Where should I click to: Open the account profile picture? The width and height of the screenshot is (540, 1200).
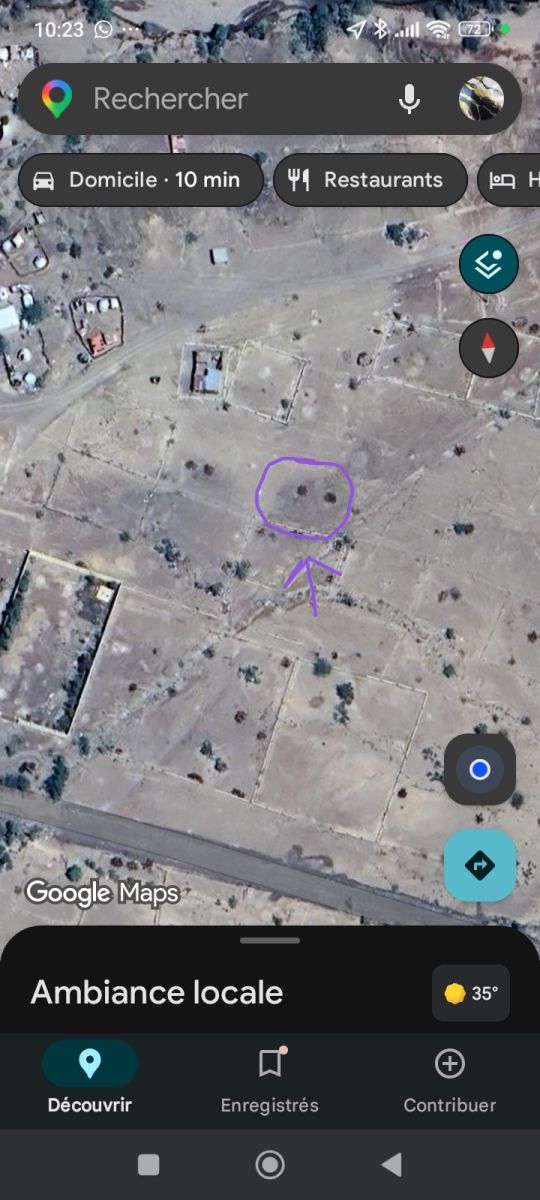click(x=481, y=98)
